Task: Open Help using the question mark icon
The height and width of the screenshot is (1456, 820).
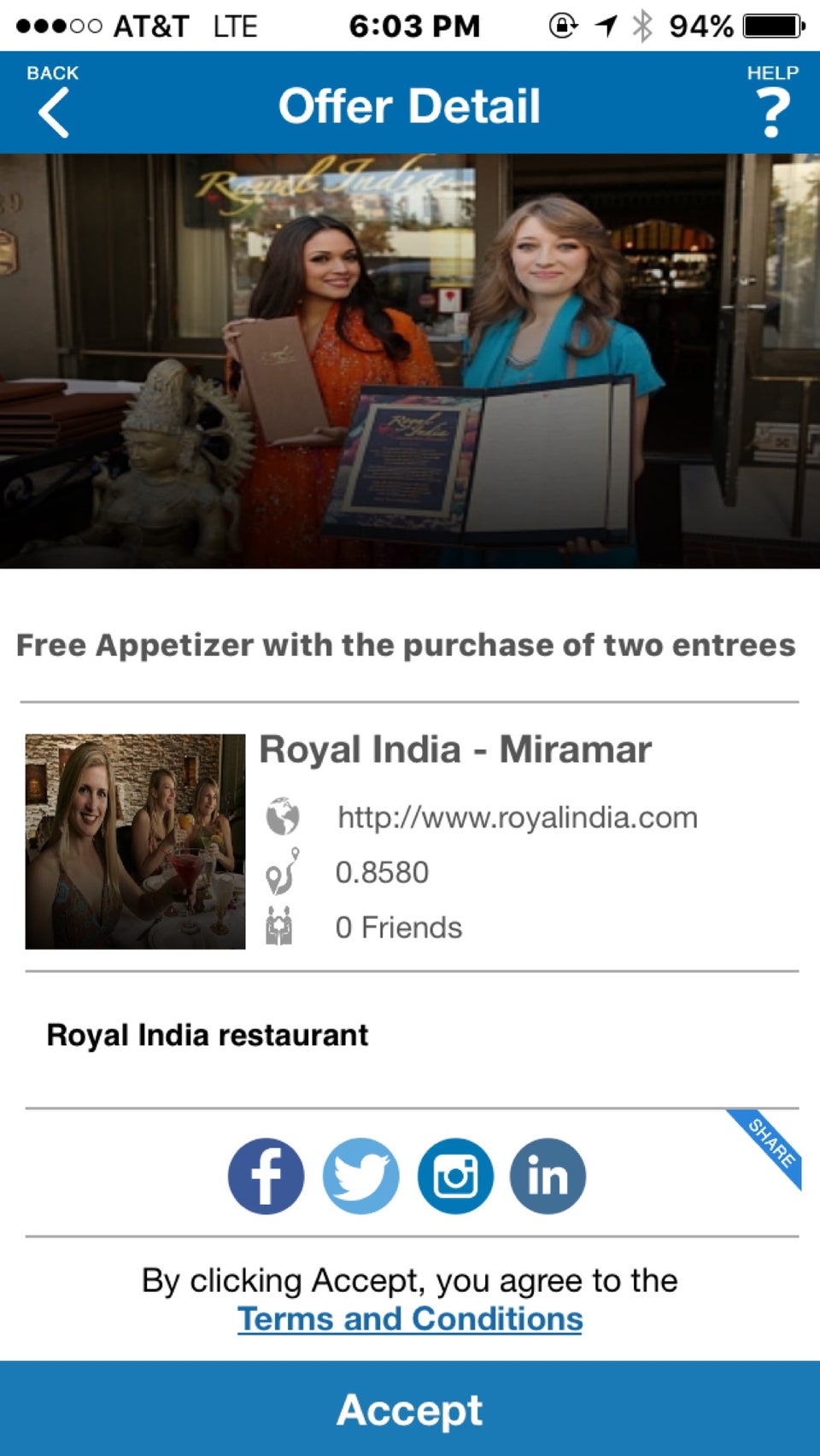Action: [x=771, y=112]
